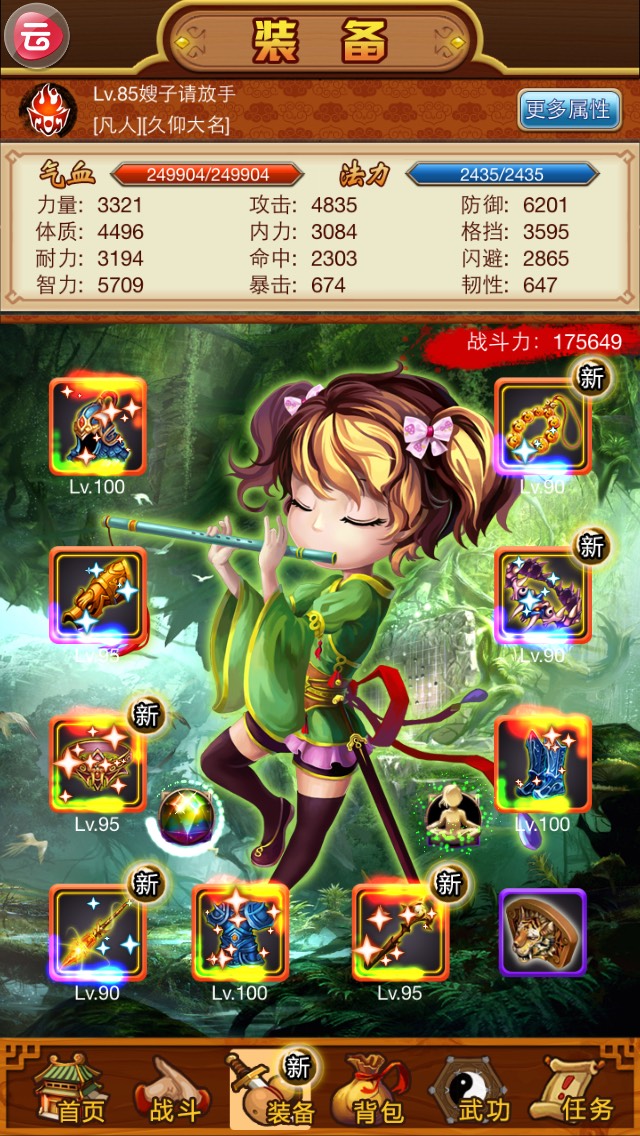This screenshot has height=1136, width=640.
Task: Open the player avatar portrait
Action: coord(48,110)
